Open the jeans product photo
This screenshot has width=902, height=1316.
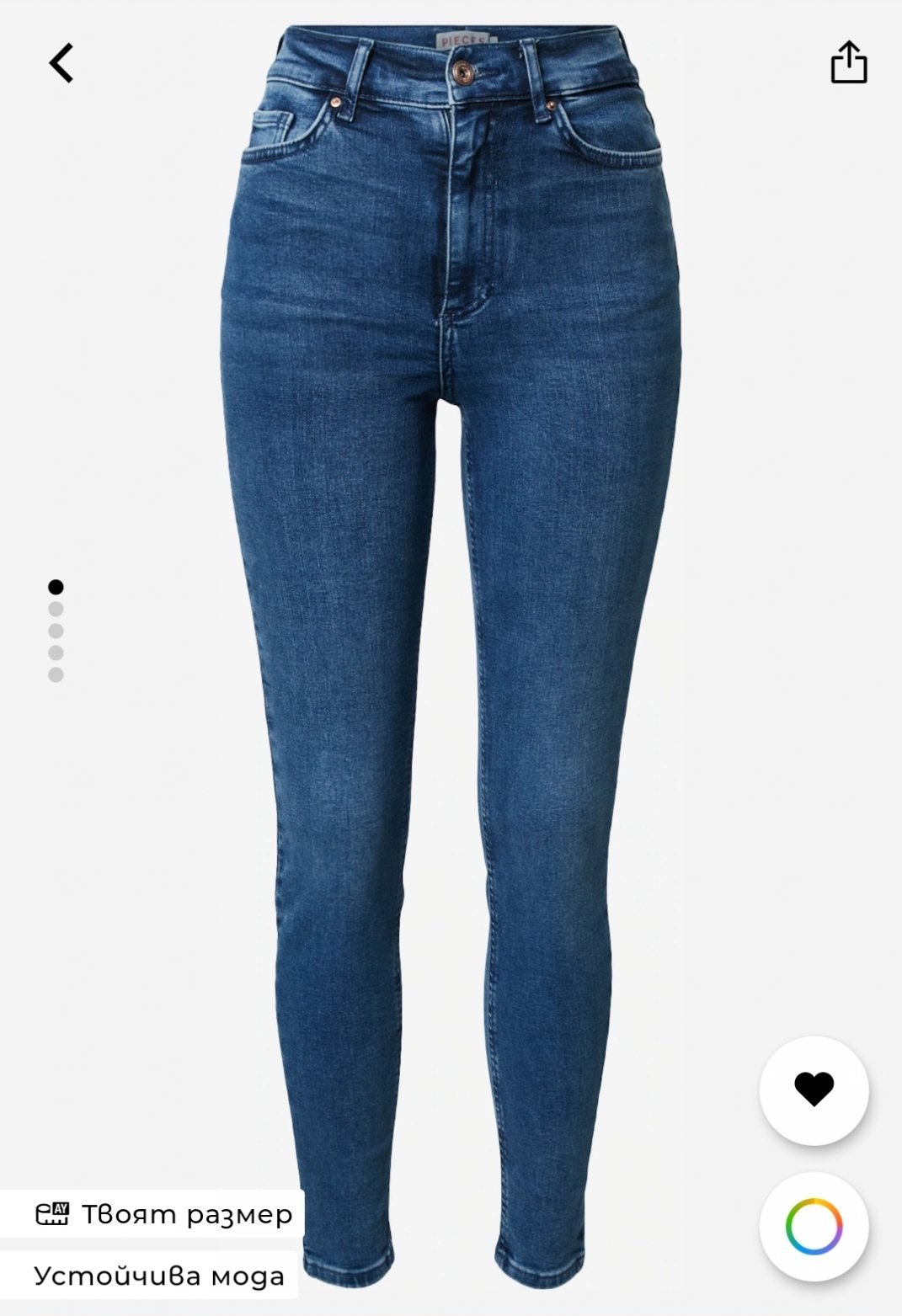451,589
